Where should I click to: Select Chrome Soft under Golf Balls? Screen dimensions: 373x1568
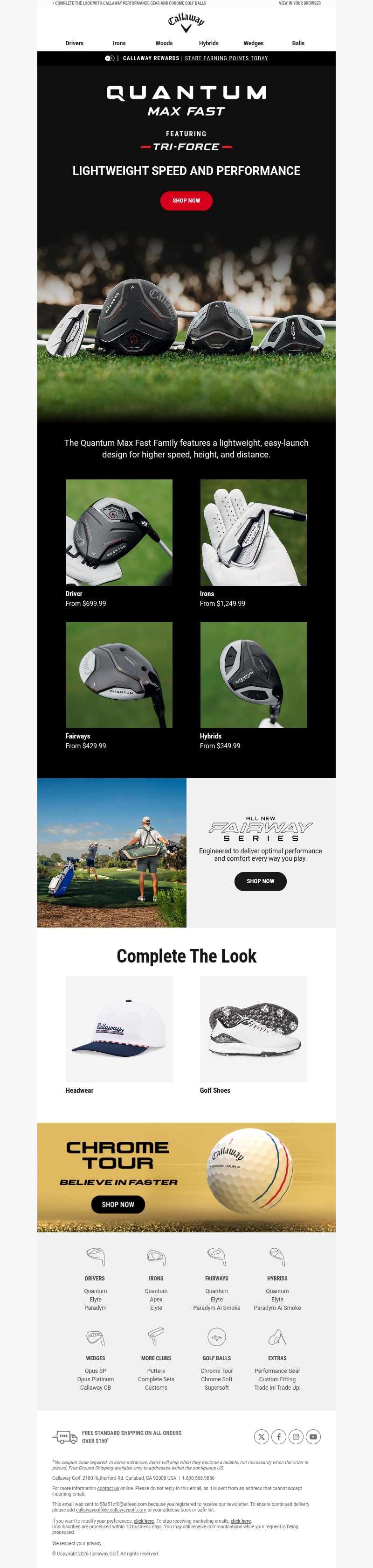pos(216,1379)
